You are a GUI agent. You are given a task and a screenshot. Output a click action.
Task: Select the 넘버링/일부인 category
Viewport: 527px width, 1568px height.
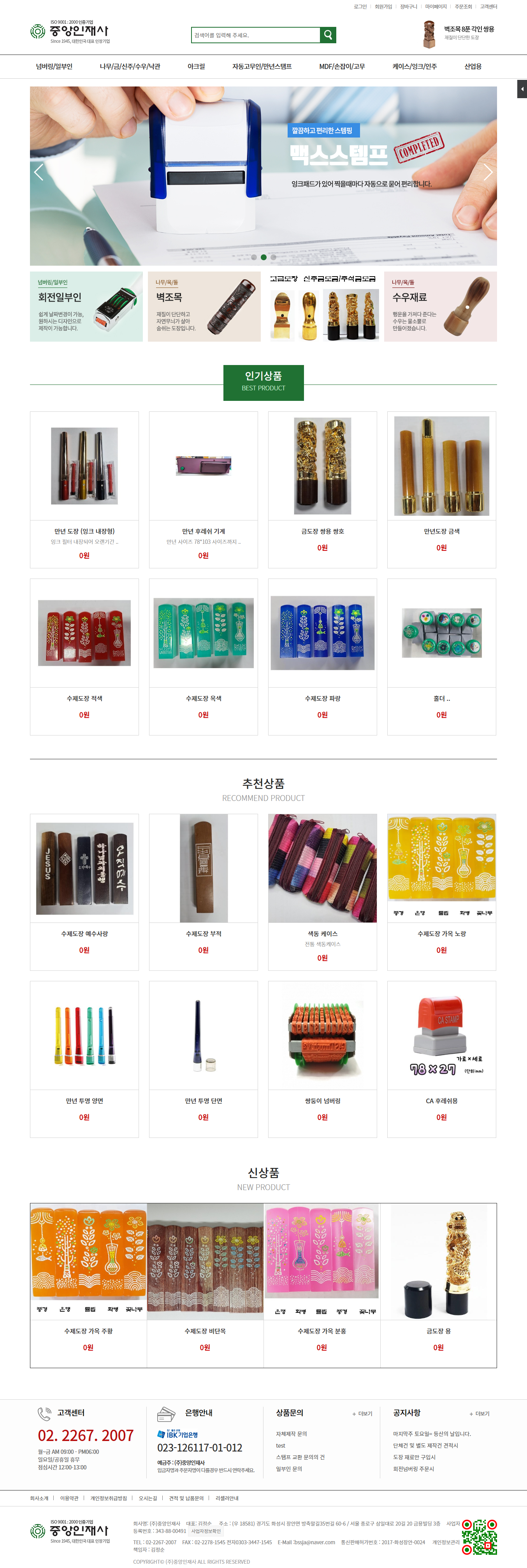coord(54,66)
